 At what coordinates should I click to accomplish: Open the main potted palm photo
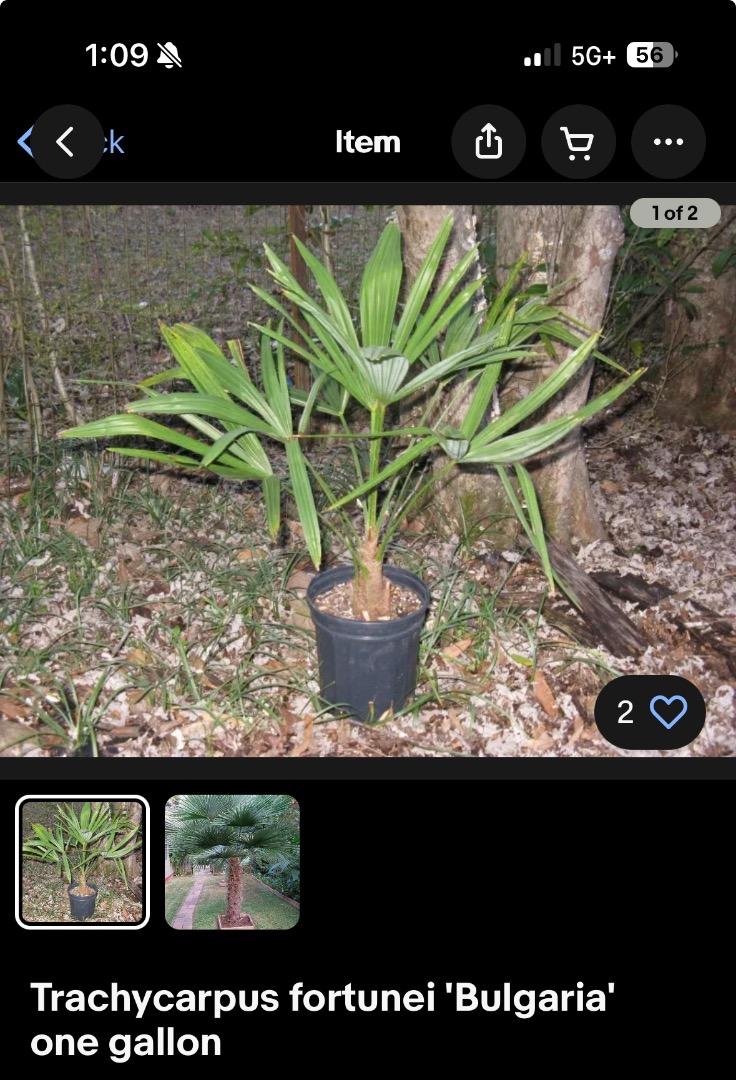368,480
